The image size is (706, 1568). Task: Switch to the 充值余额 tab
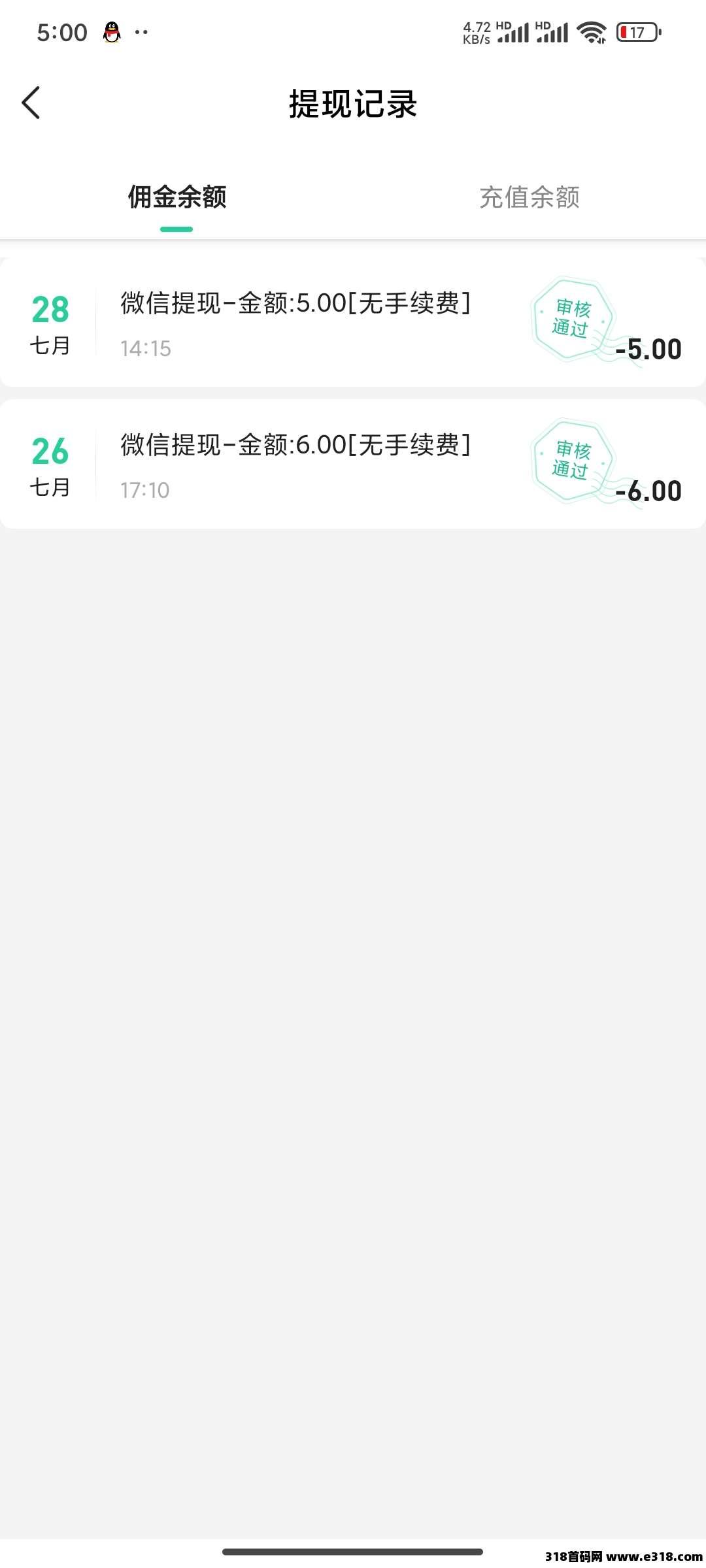point(529,197)
